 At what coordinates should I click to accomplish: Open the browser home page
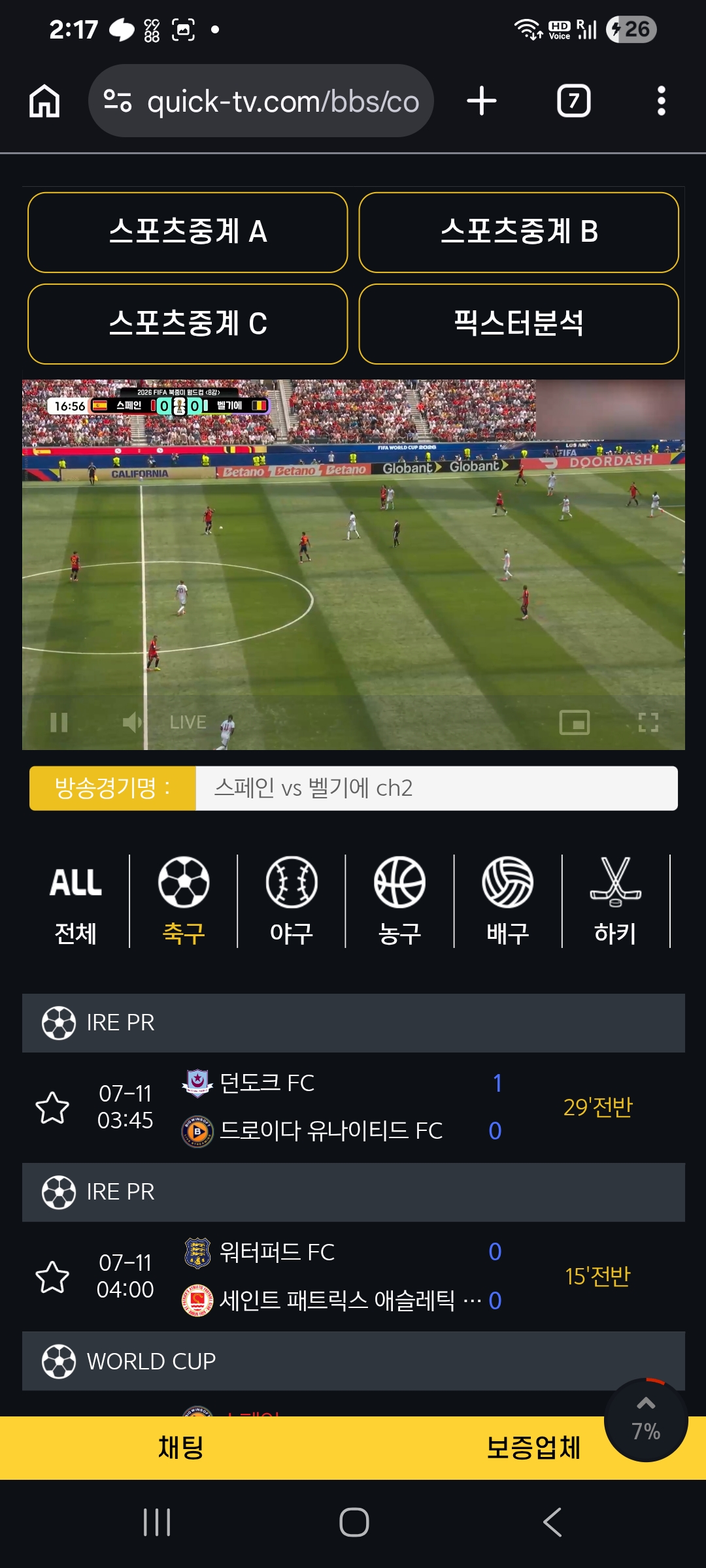[x=44, y=101]
